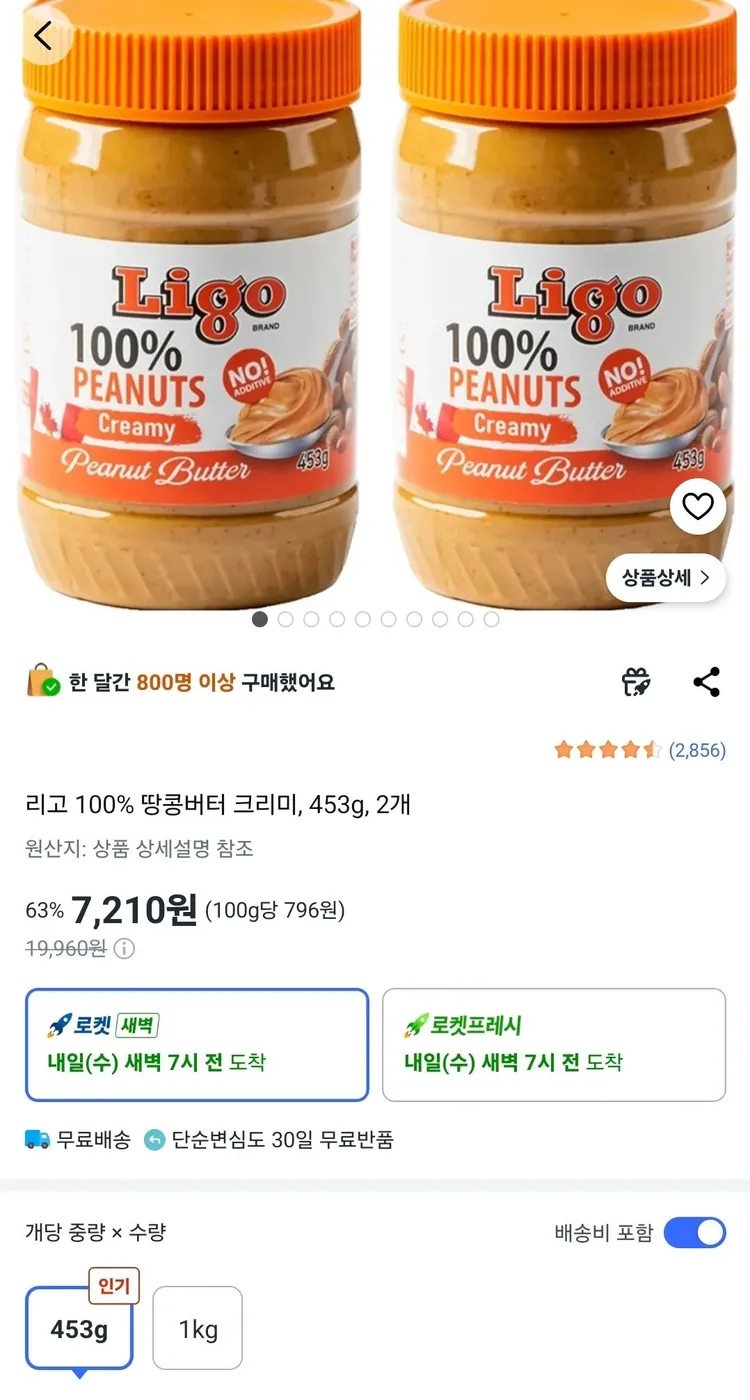
Task: Switch to the 1kg weight option
Action: pos(197,1328)
